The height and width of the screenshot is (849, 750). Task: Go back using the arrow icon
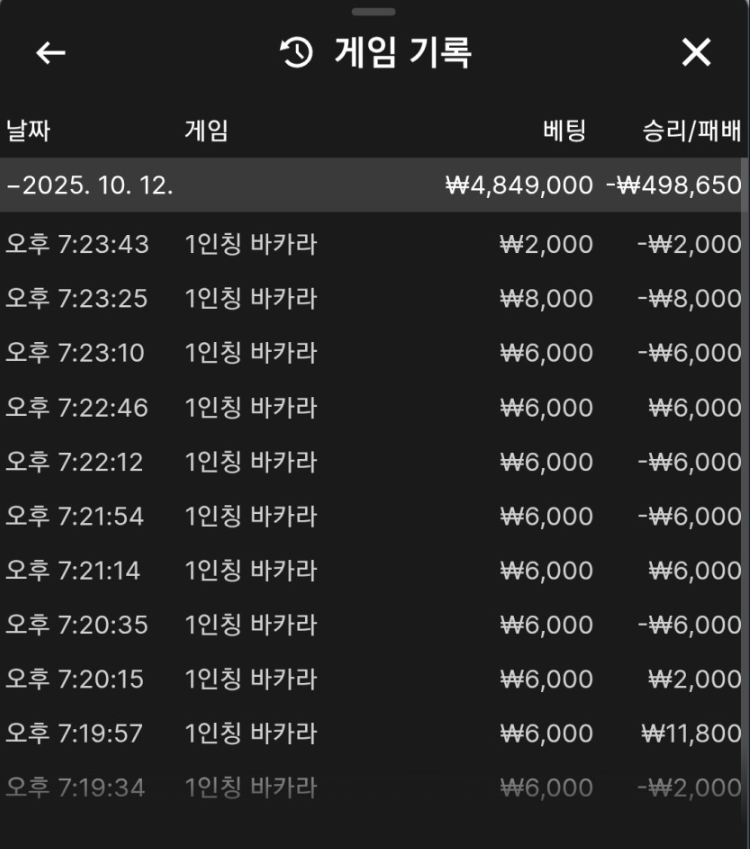tap(50, 53)
